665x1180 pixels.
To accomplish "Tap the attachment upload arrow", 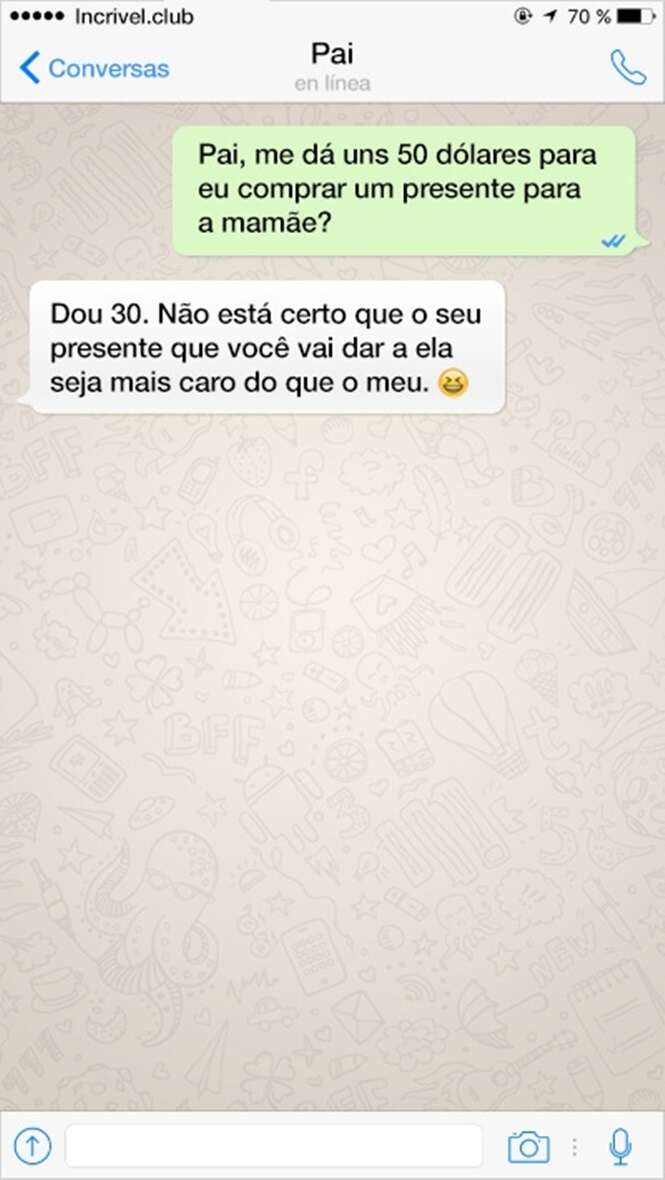I will tap(32, 1146).
